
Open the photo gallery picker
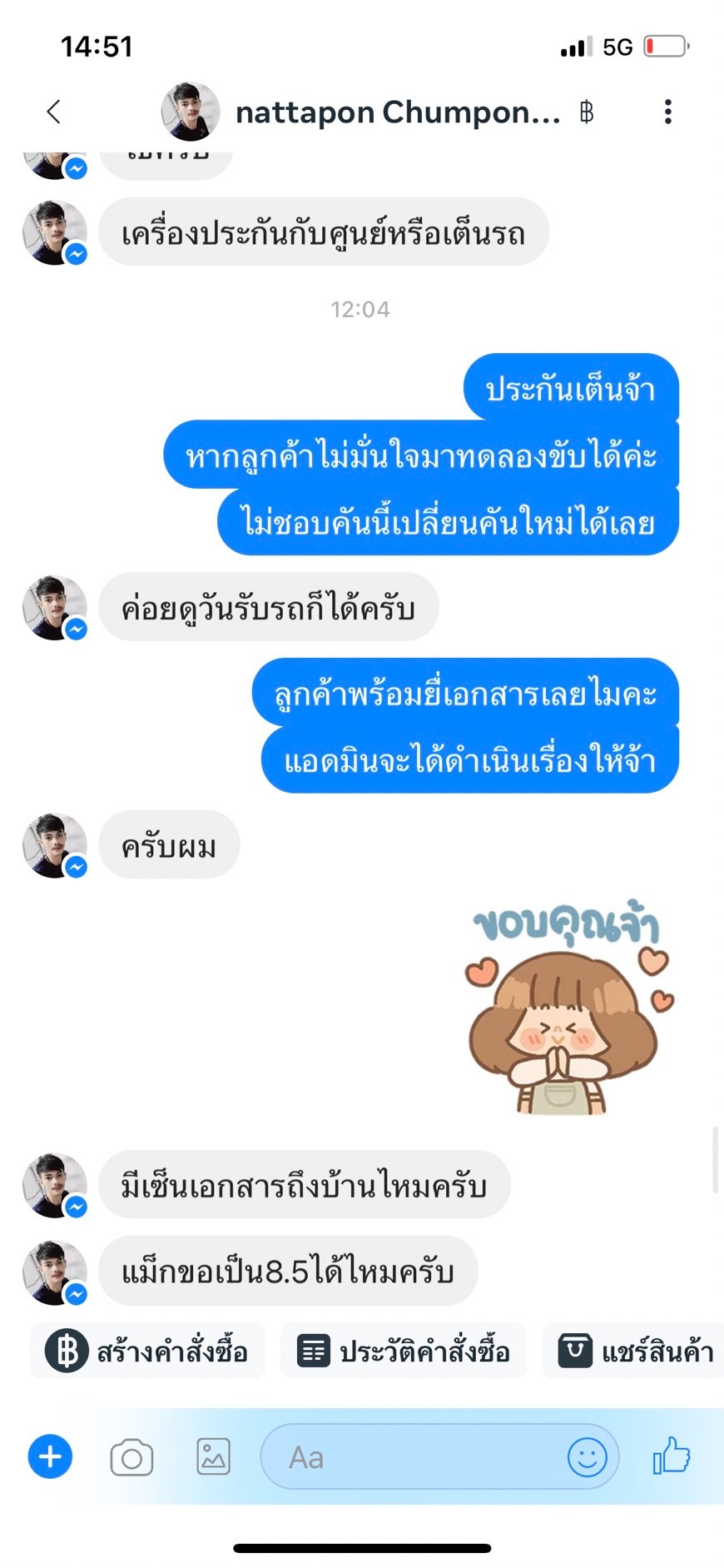pyautogui.click(x=213, y=1457)
